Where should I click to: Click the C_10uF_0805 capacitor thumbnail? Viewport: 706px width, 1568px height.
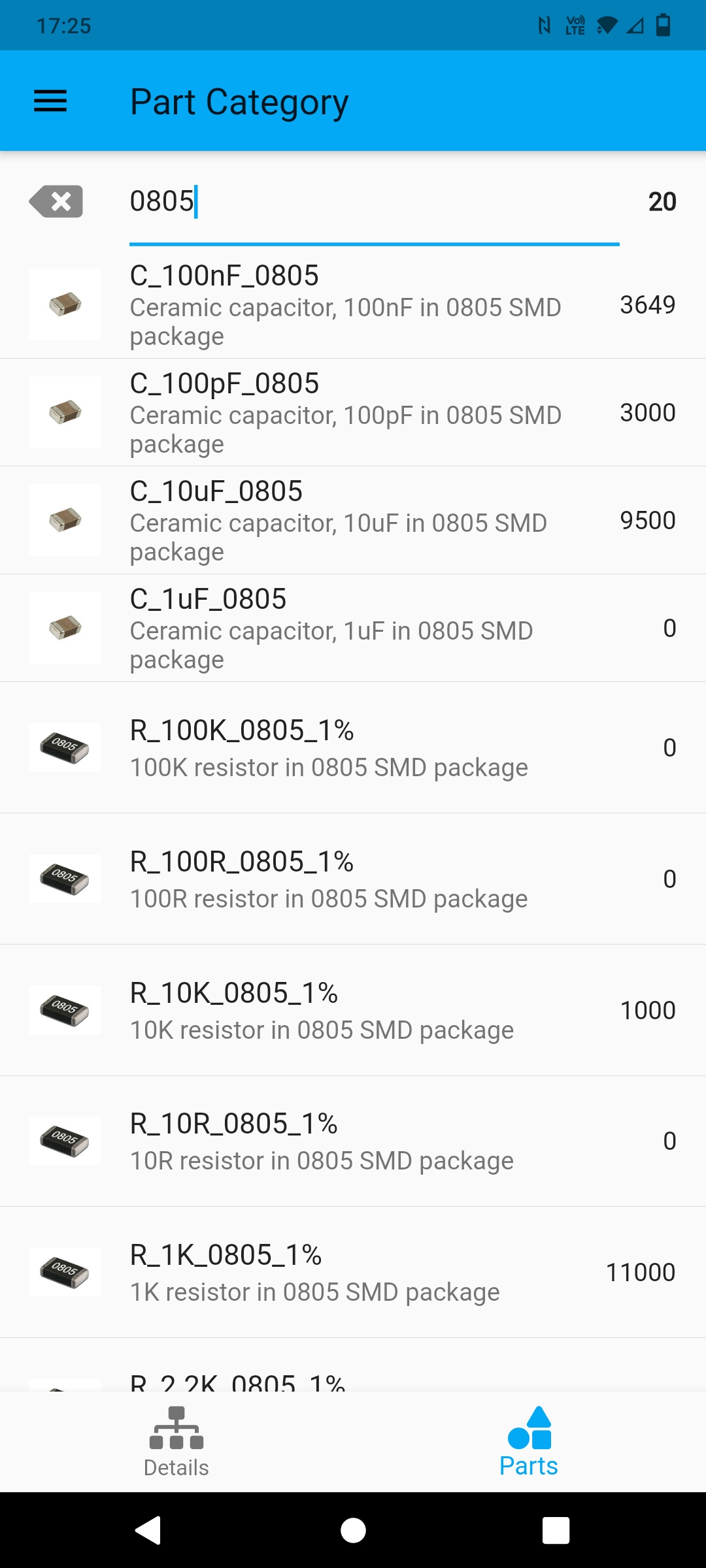[x=63, y=520]
